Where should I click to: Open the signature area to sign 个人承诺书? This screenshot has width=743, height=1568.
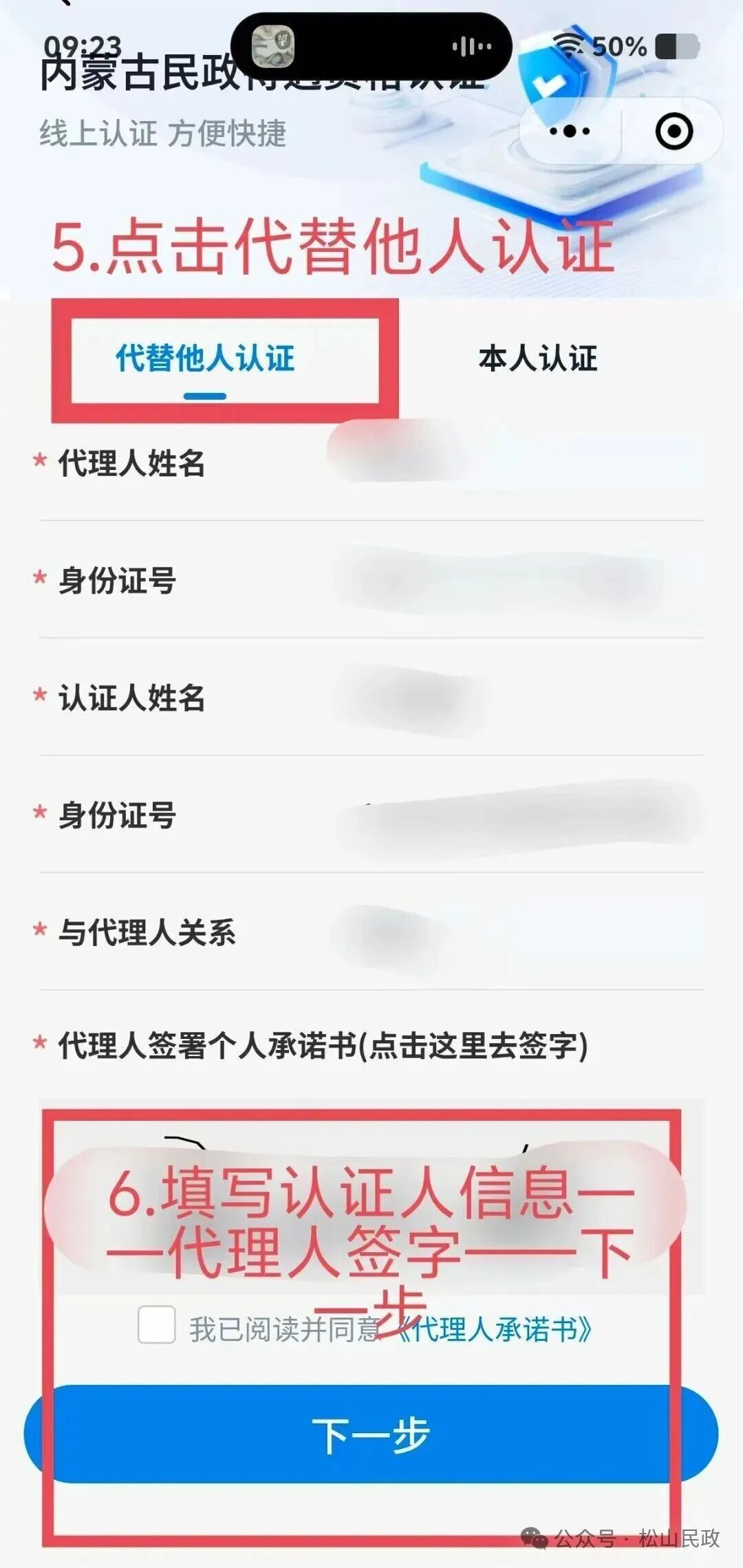point(371,1197)
